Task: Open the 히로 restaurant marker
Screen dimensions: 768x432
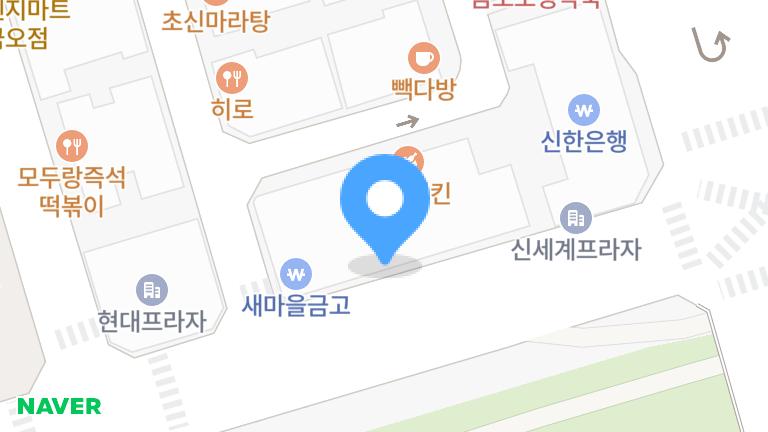Action: (x=232, y=77)
